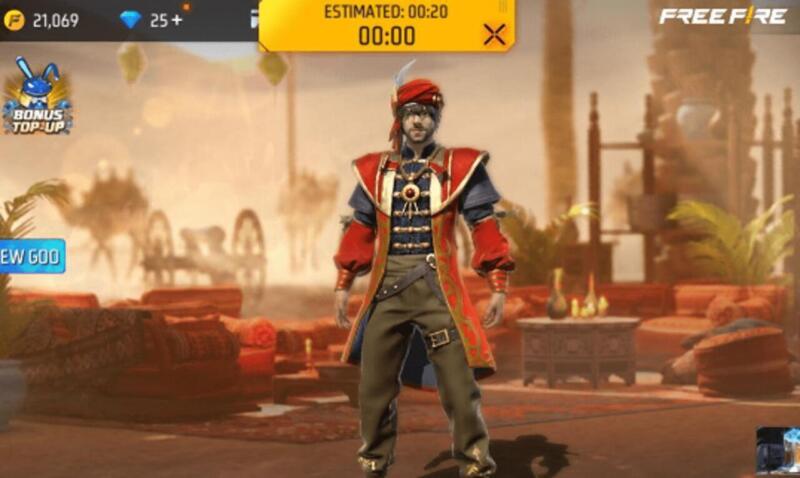This screenshot has height=478, width=800.
Task: Open the gold coins balance
Action: (x=42, y=20)
